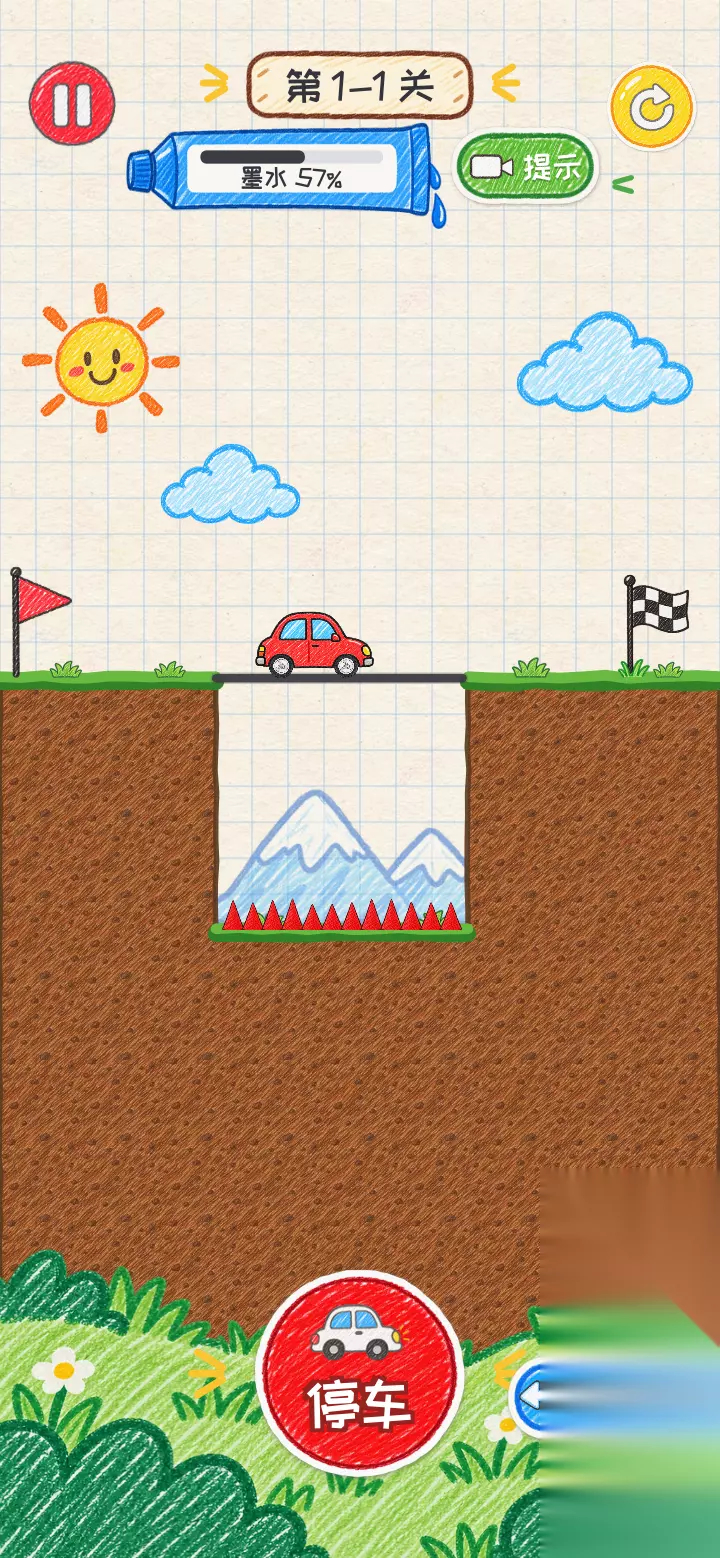Tap the red 停车 stop-car button

(360, 1372)
